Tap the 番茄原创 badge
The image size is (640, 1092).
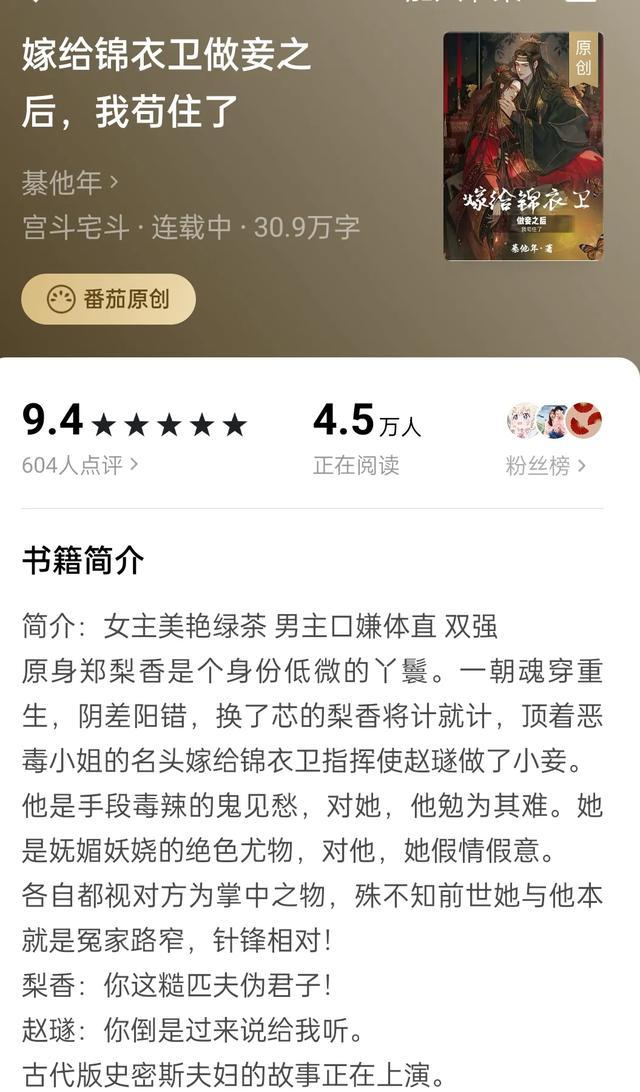[108, 299]
